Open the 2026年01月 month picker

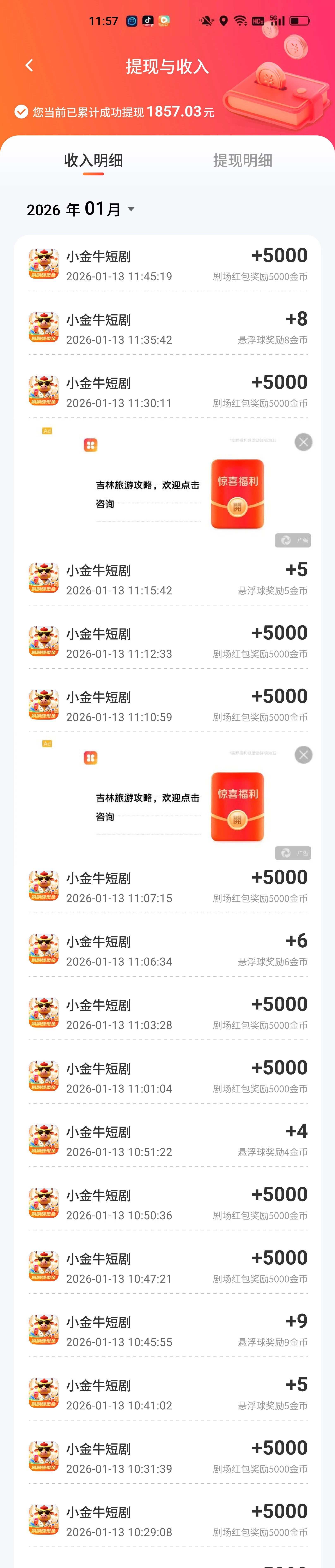coord(81,209)
